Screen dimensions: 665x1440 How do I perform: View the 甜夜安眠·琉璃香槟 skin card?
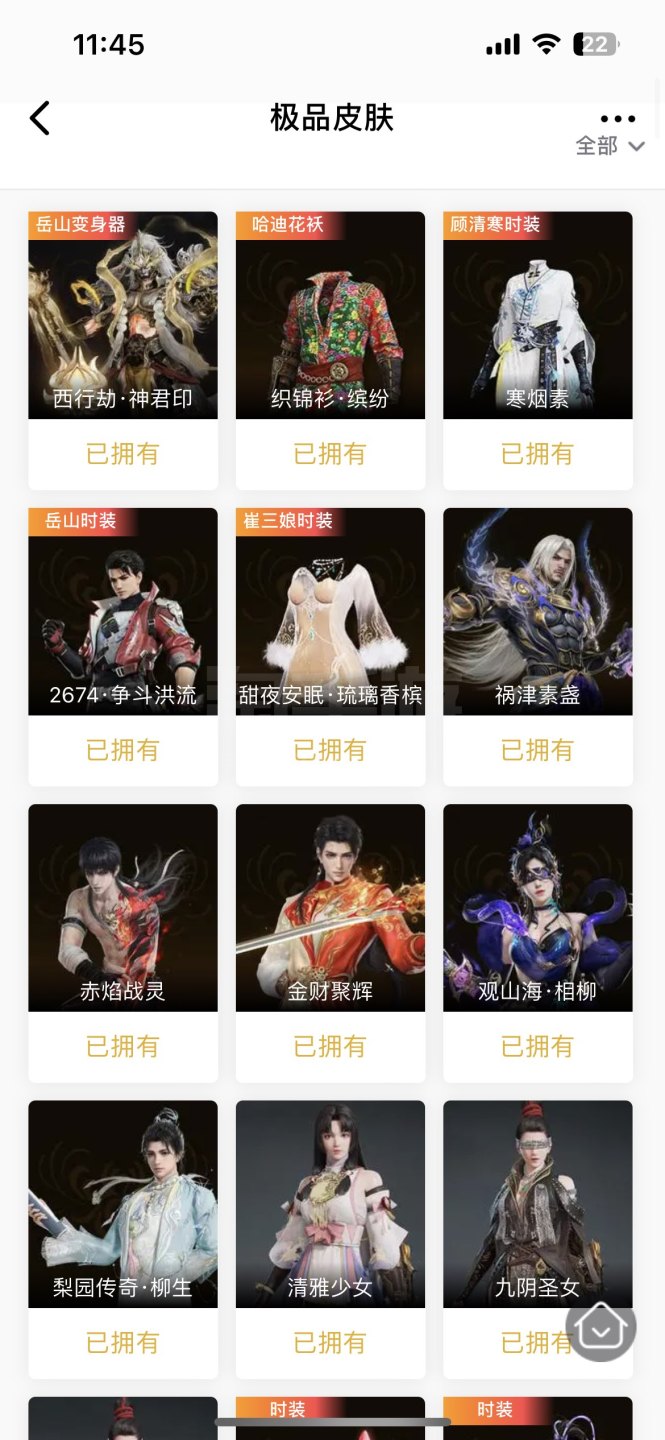pos(330,611)
